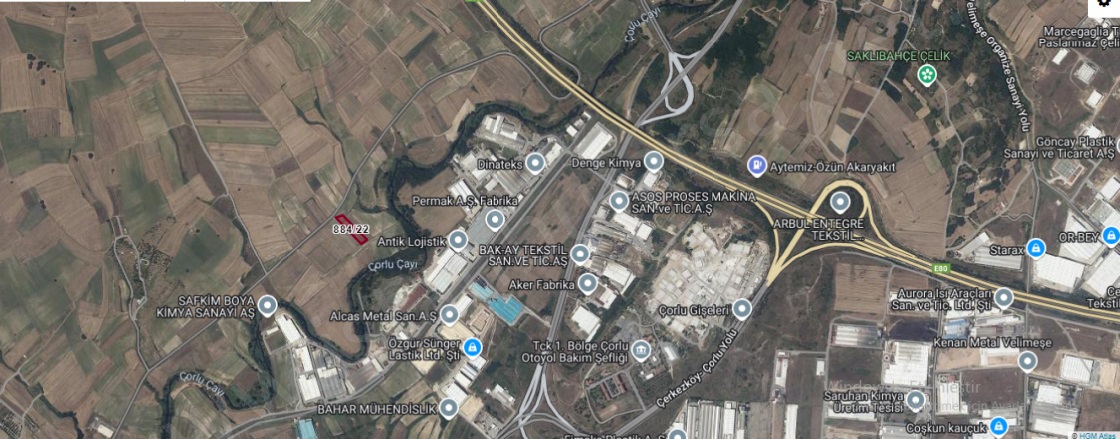This screenshot has width=1120, height=439.
Task: Tap the ARBUL ENTEGRE TEKSTİL pin
Action: point(839,202)
